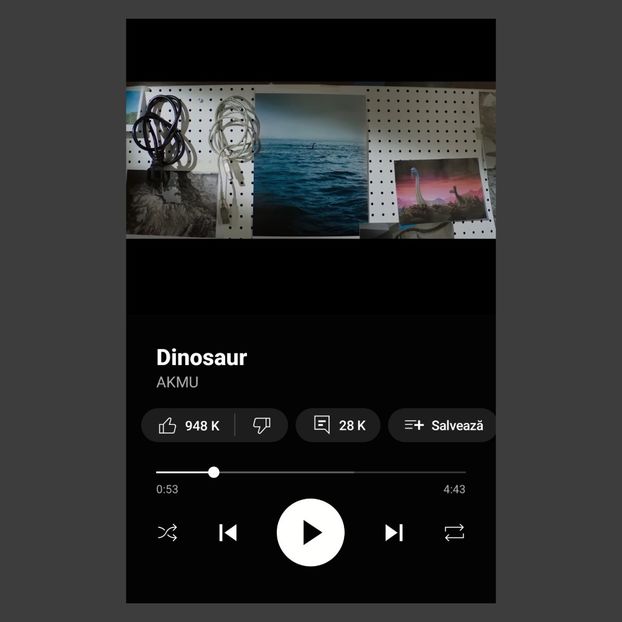Skip to the next track

(394, 533)
